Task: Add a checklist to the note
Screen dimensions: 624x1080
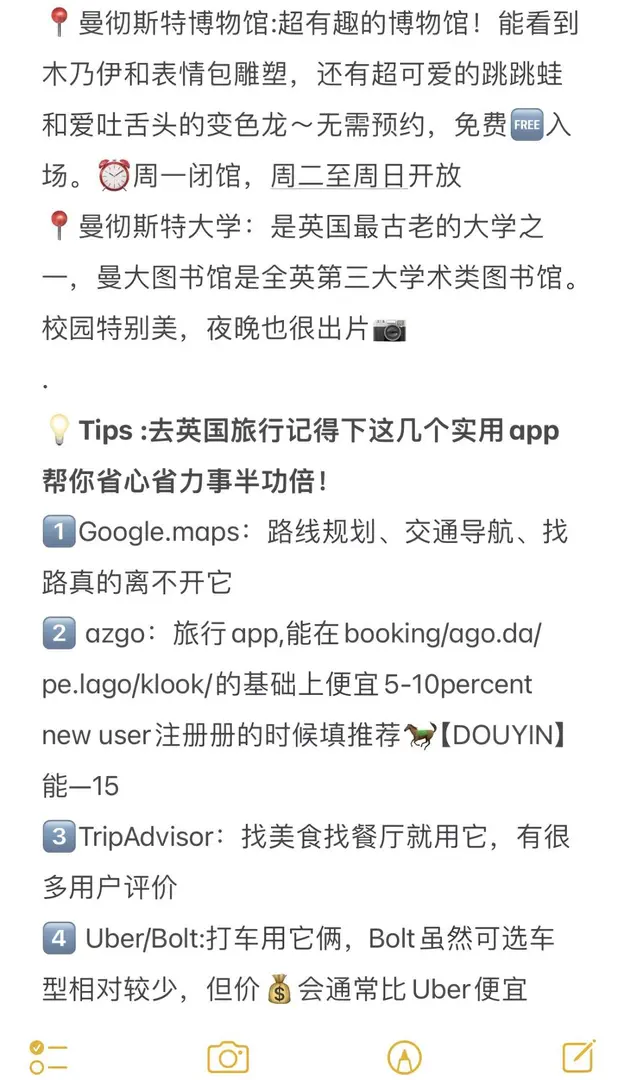Action: pyautogui.click(x=47, y=1056)
